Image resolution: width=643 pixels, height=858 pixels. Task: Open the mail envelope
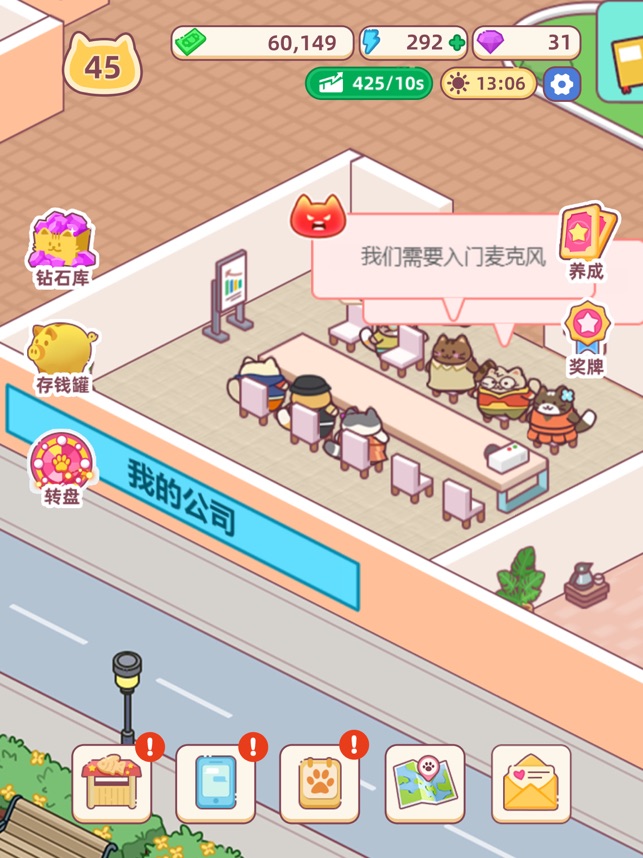click(531, 784)
